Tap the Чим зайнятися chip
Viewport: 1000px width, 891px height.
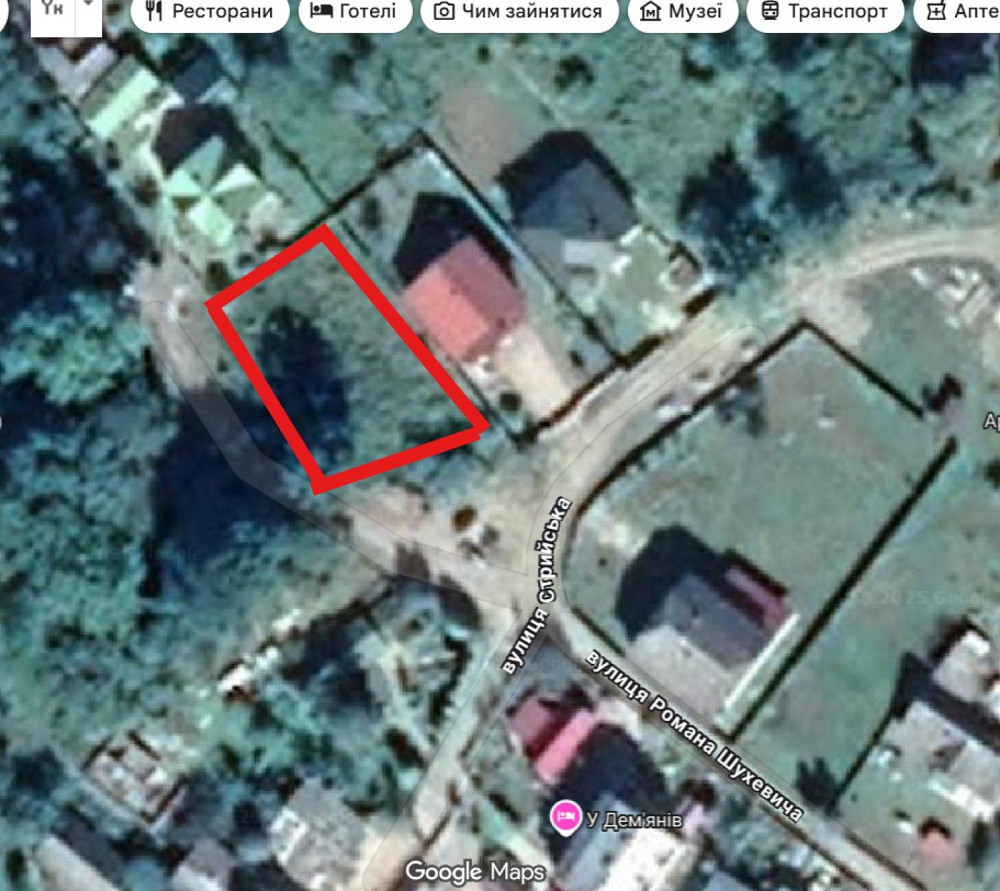tap(518, 12)
